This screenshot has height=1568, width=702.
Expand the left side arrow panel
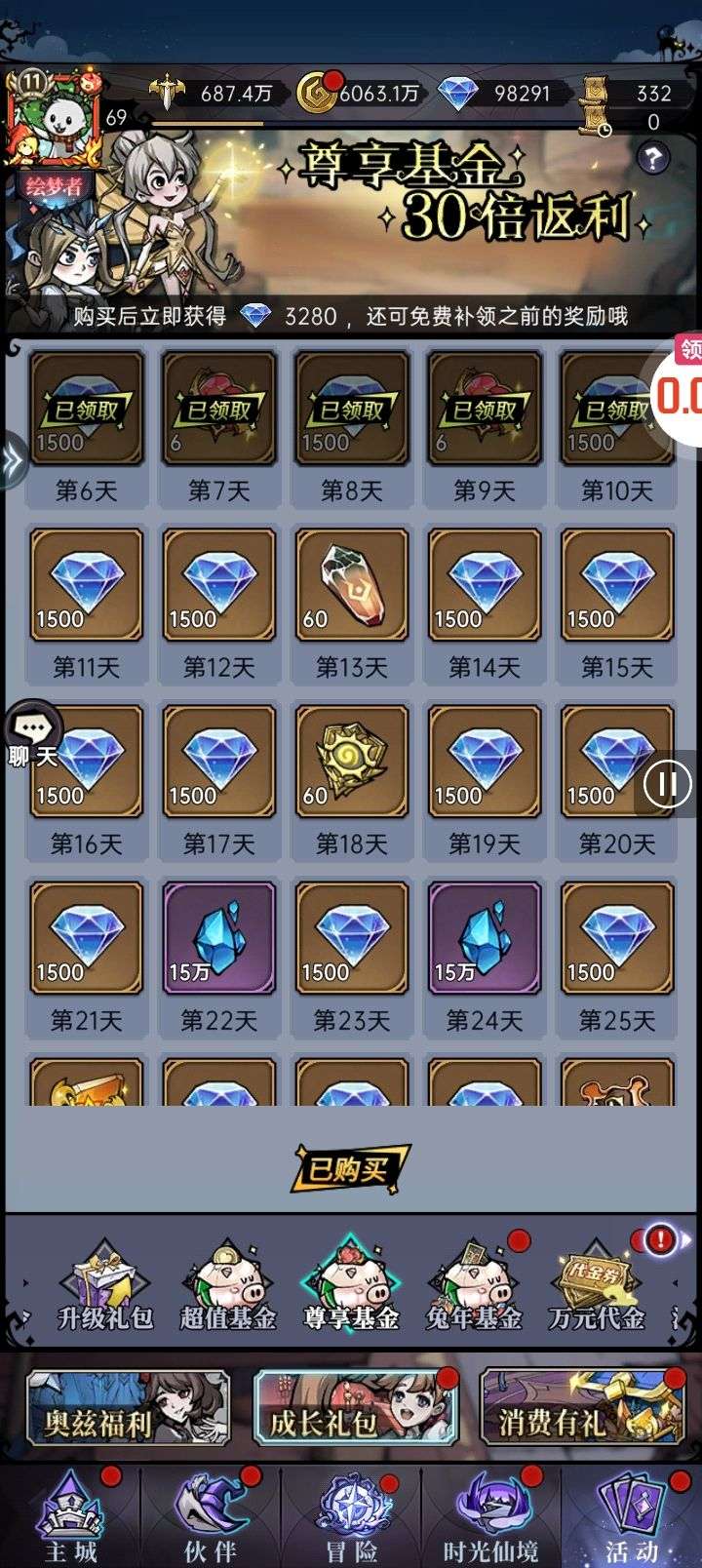coord(12,460)
